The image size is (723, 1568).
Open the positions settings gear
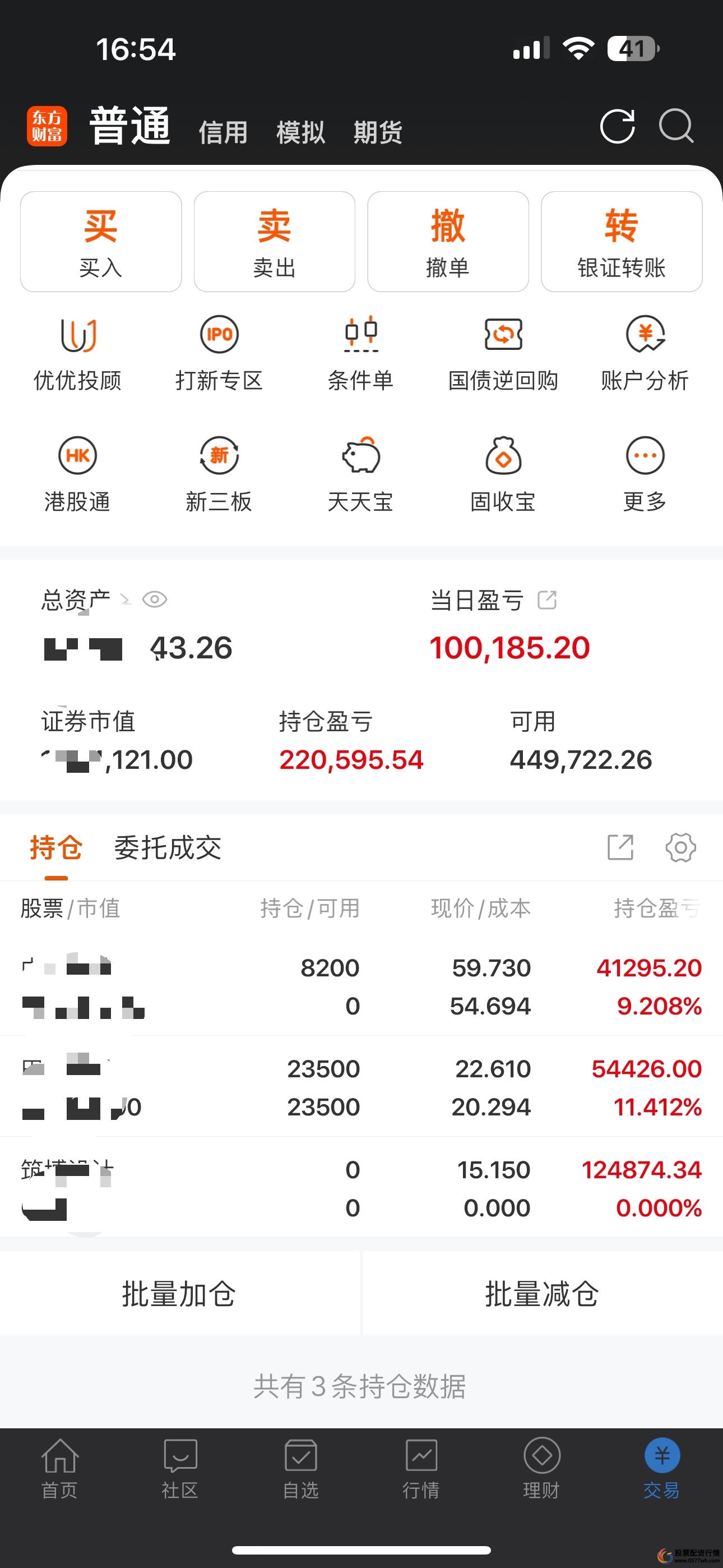(680, 847)
